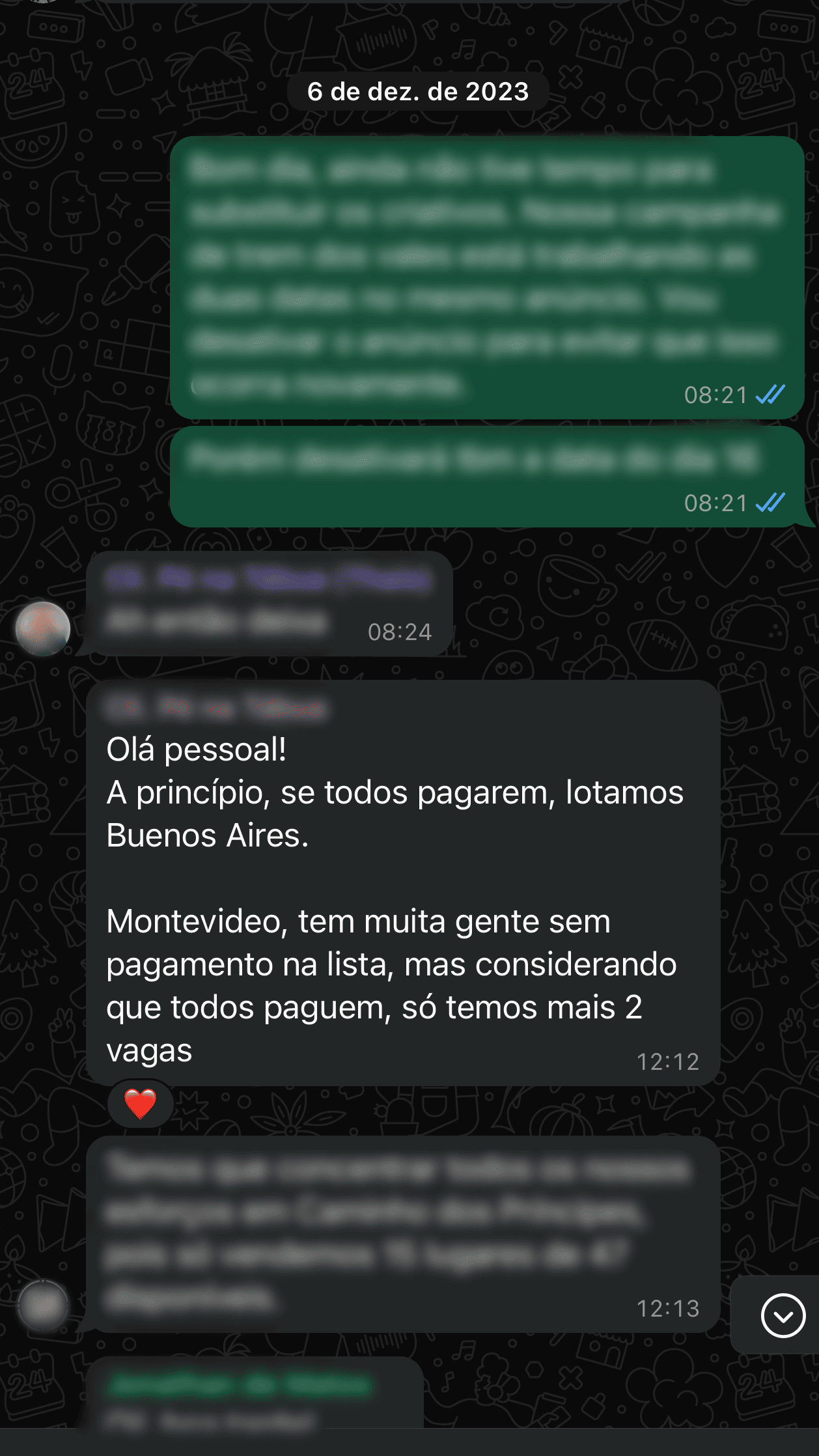The height and width of the screenshot is (1456, 819).
Task: Open the sender's avatar beside the 08:24 message
Action: [43, 628]
